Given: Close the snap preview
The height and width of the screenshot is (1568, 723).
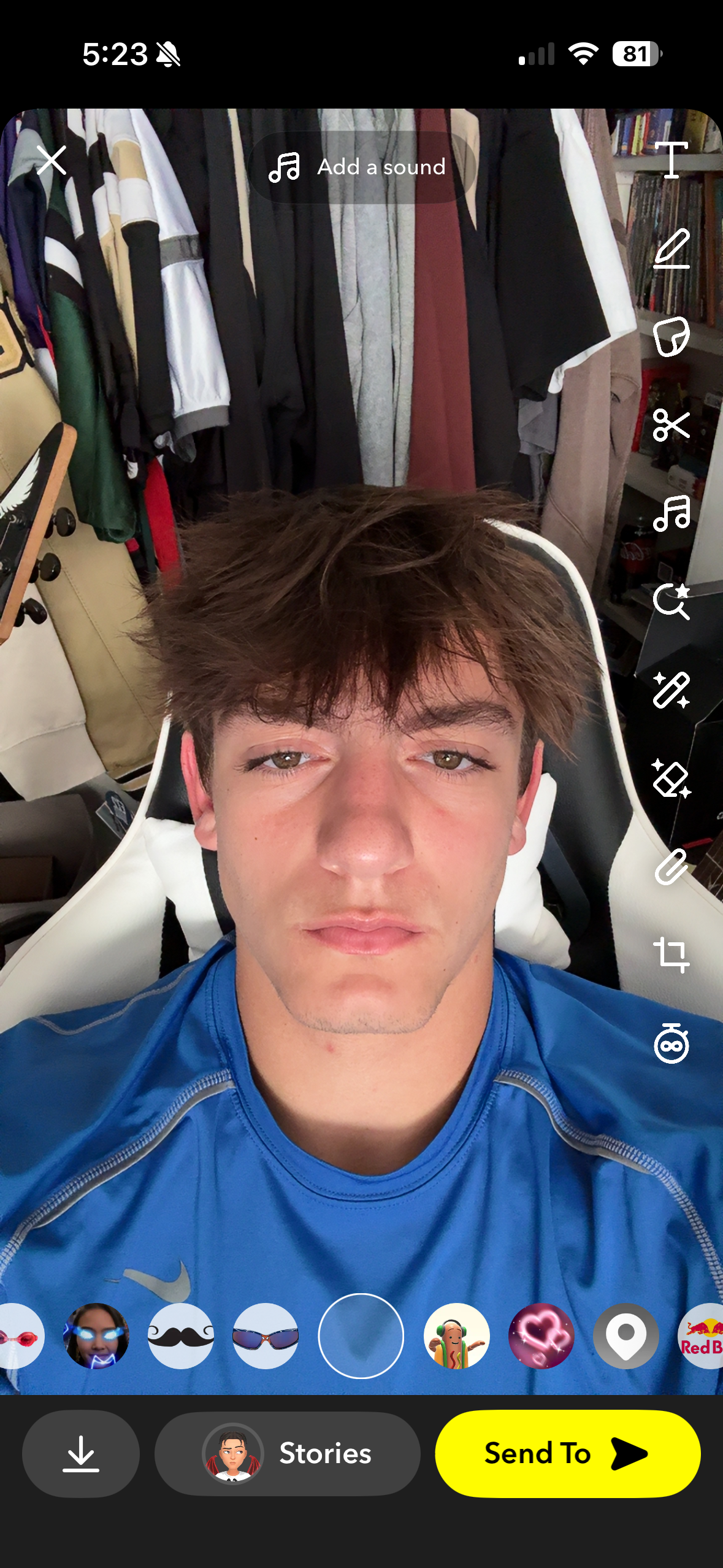Looking at the screenshot, I should pos(52,161).
